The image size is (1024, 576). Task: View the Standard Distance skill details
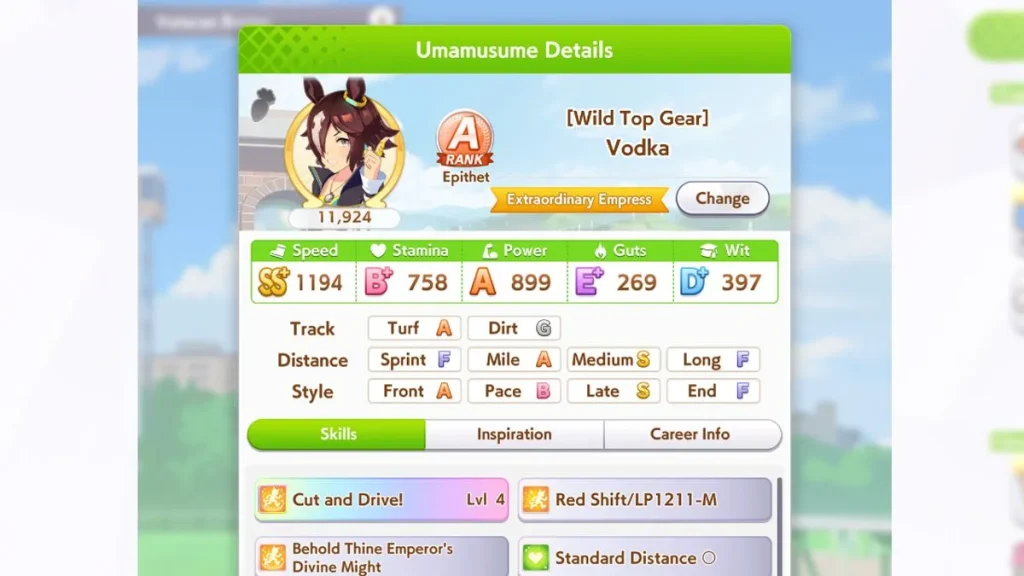(645, 557)
